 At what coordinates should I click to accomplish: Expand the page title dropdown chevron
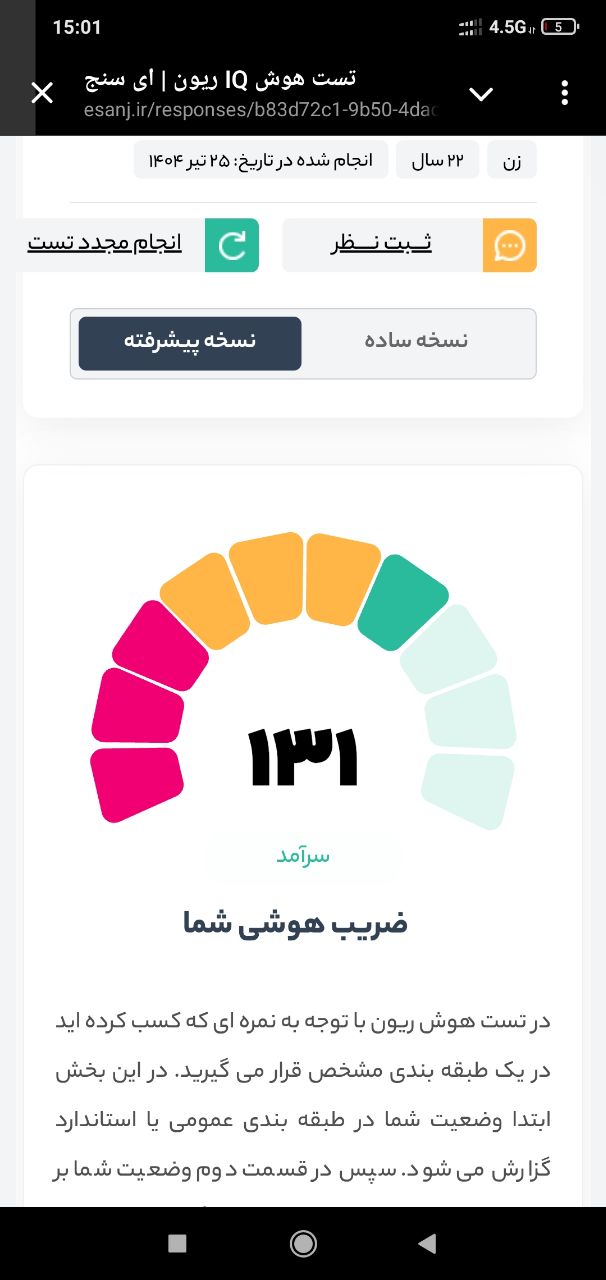pyautogui.click(x=481, y=94)
